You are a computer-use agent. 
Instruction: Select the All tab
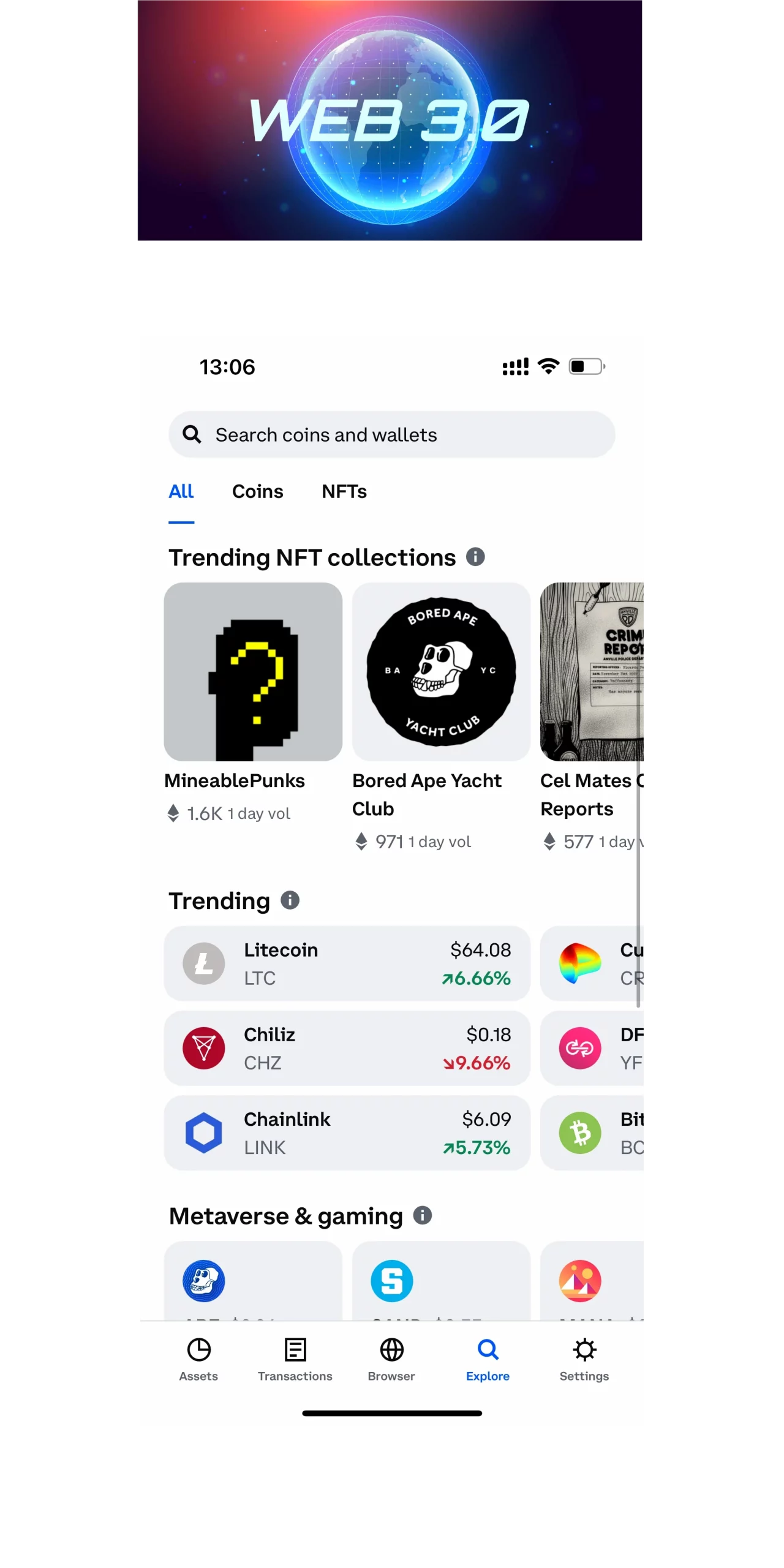pyautogui.click(x=181, y=492)
